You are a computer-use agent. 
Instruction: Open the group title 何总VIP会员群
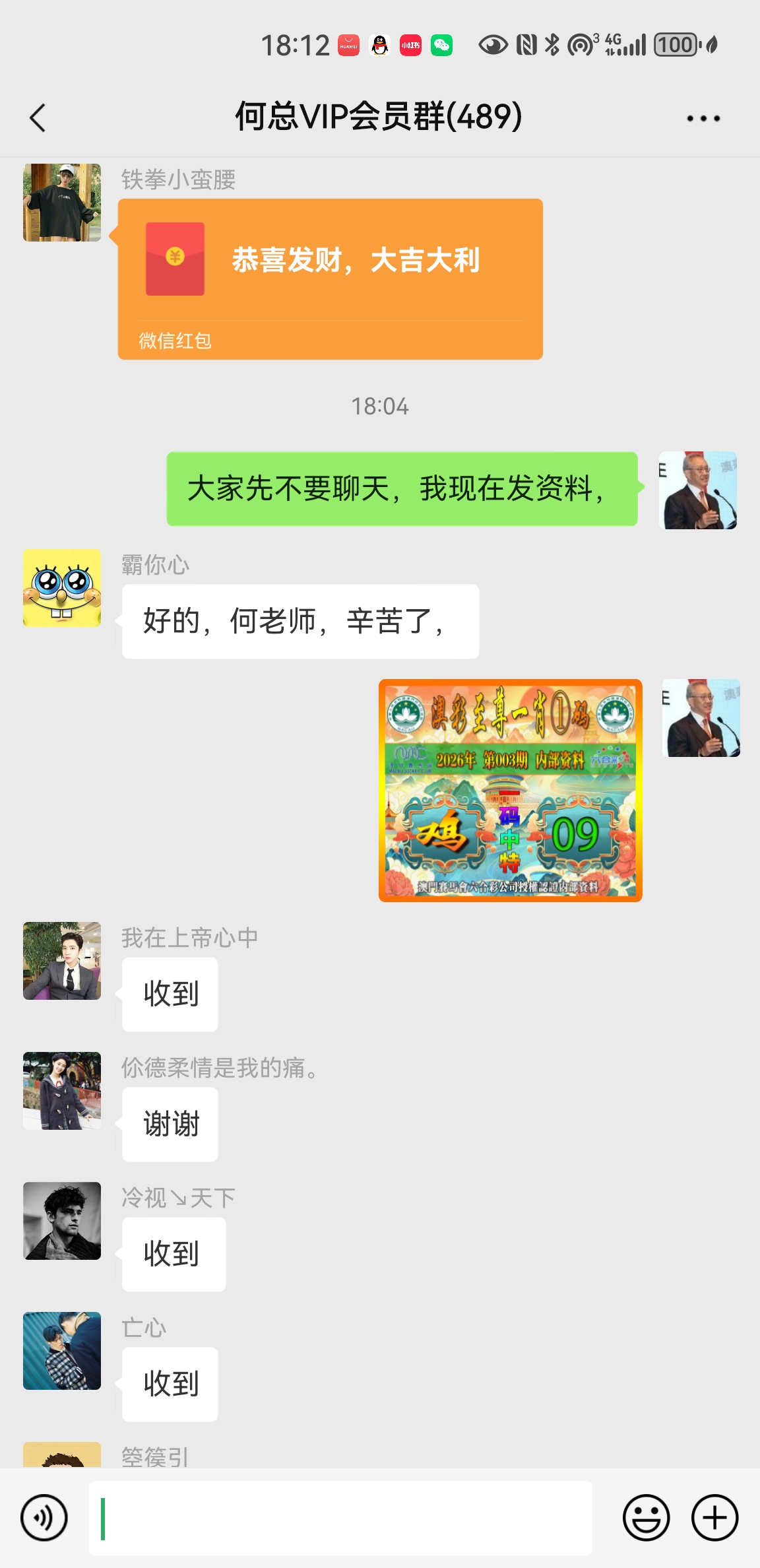[379, 117]
